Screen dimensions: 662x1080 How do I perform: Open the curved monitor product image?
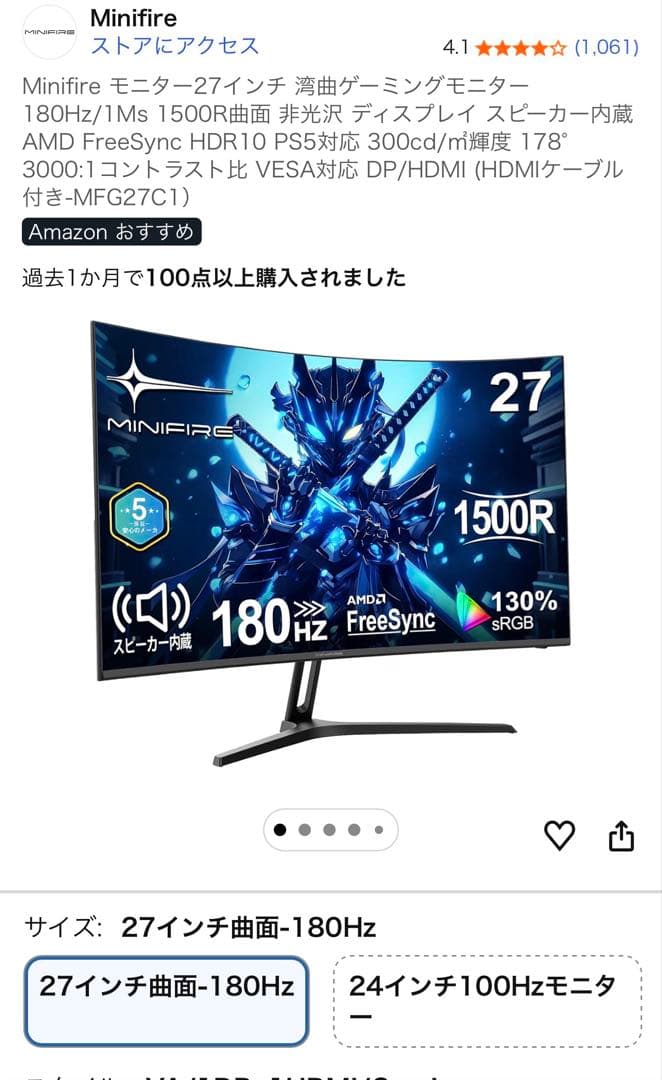330,540
